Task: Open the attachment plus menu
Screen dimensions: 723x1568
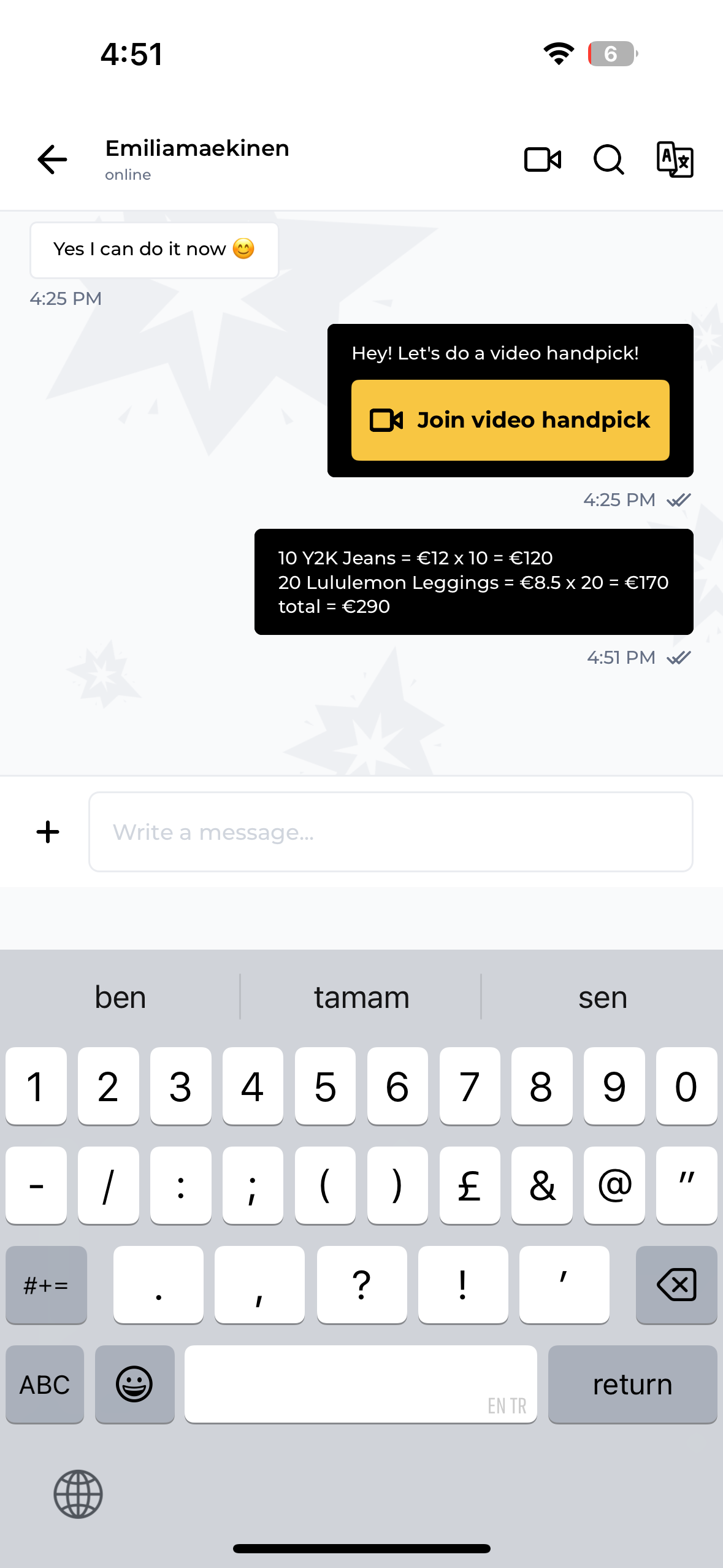Action: click(x=48, y=832)
